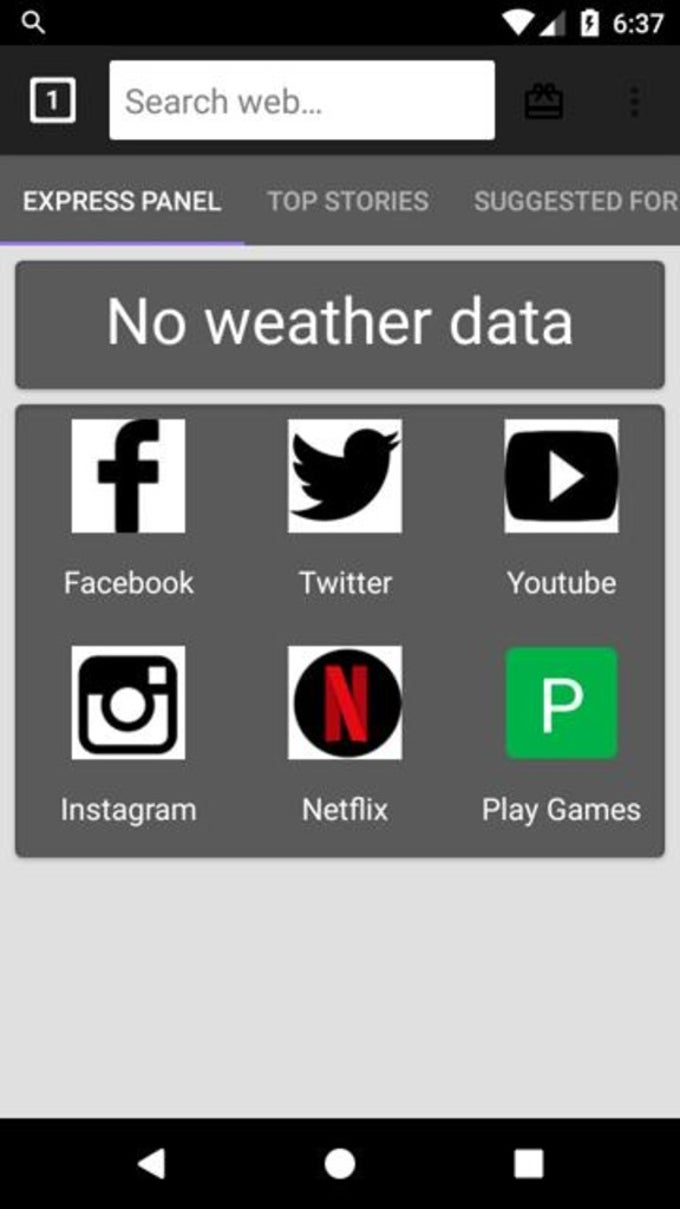The width and height of the screenshot is (680, 1209).
Task: Switch to the Suggested For tab
Action: (575, 201)
